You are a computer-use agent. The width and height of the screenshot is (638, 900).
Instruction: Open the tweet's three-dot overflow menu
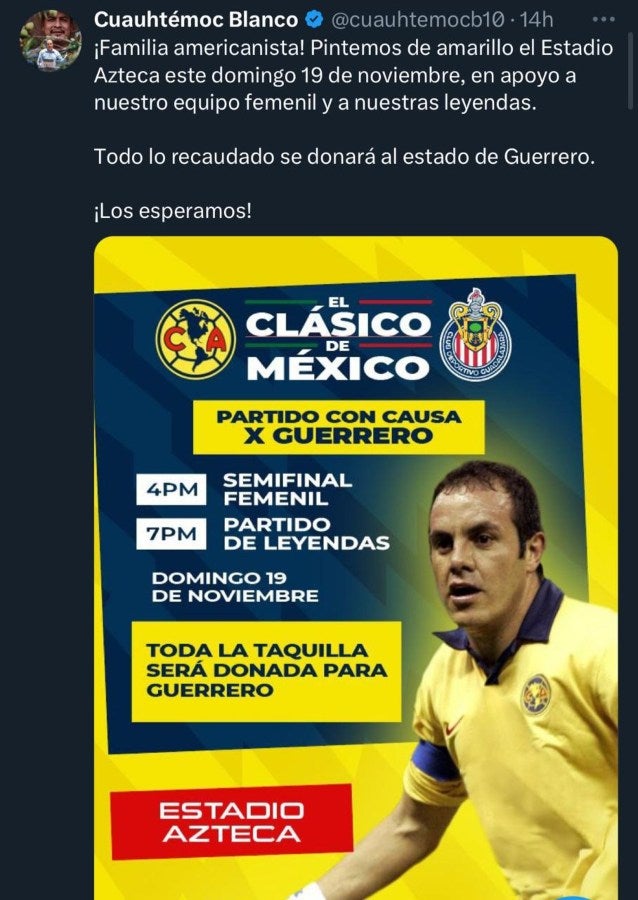(x=602, y=19)
